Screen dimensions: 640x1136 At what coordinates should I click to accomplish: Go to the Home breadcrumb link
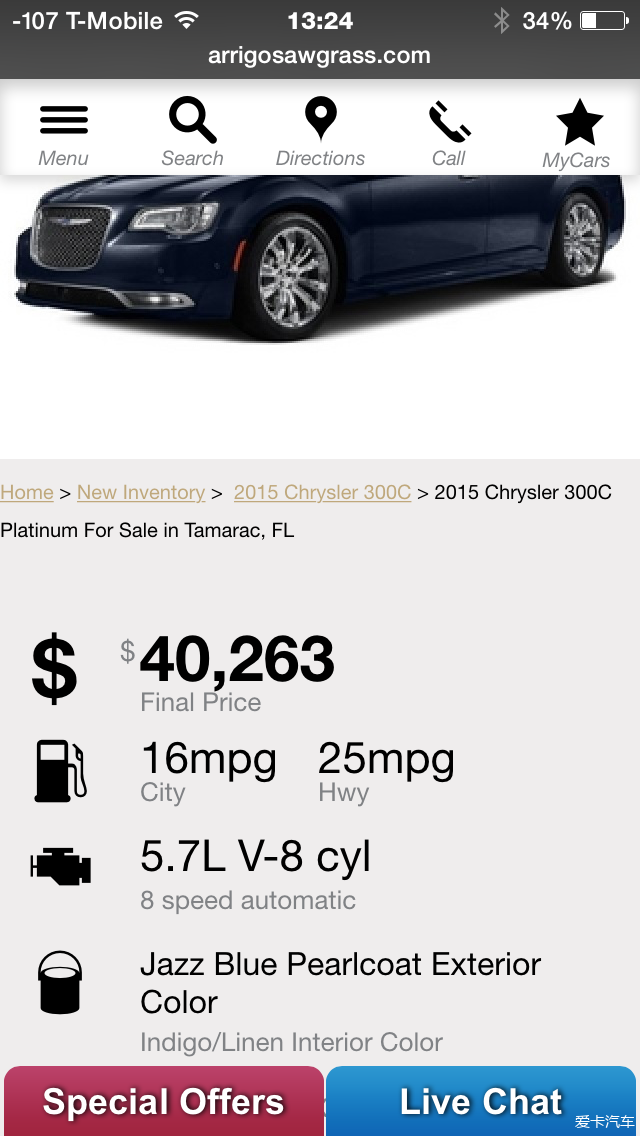(x=27, y=492)
